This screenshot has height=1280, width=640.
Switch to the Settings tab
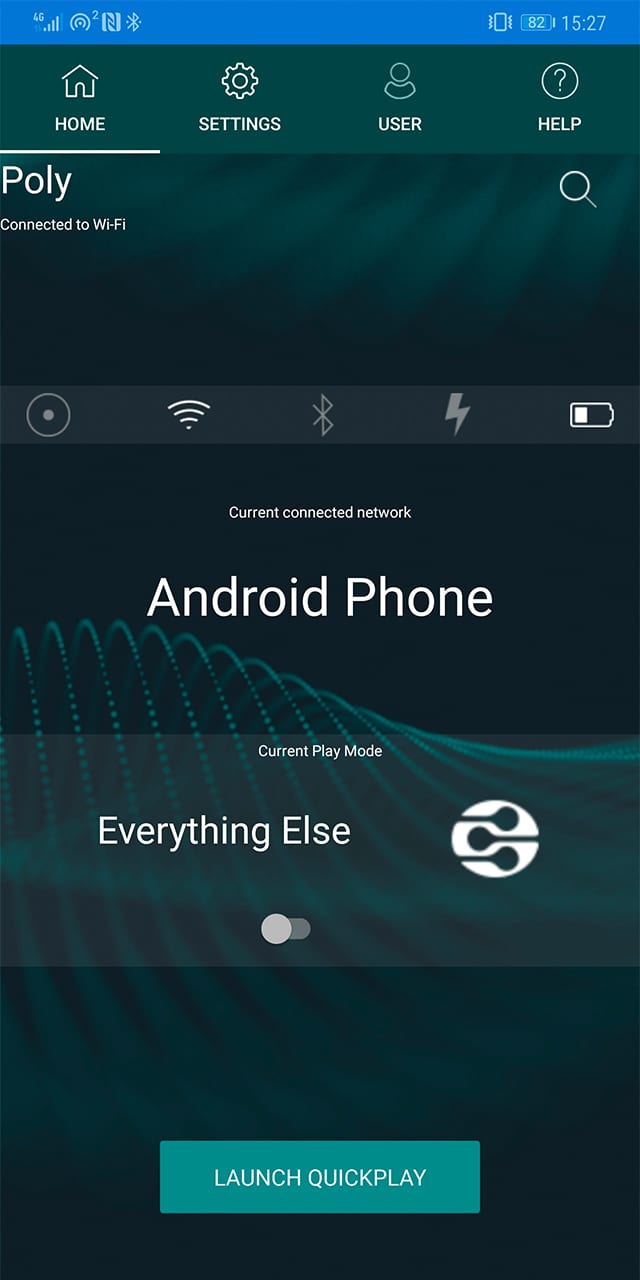pyautogui.click(x=240, y=99)
